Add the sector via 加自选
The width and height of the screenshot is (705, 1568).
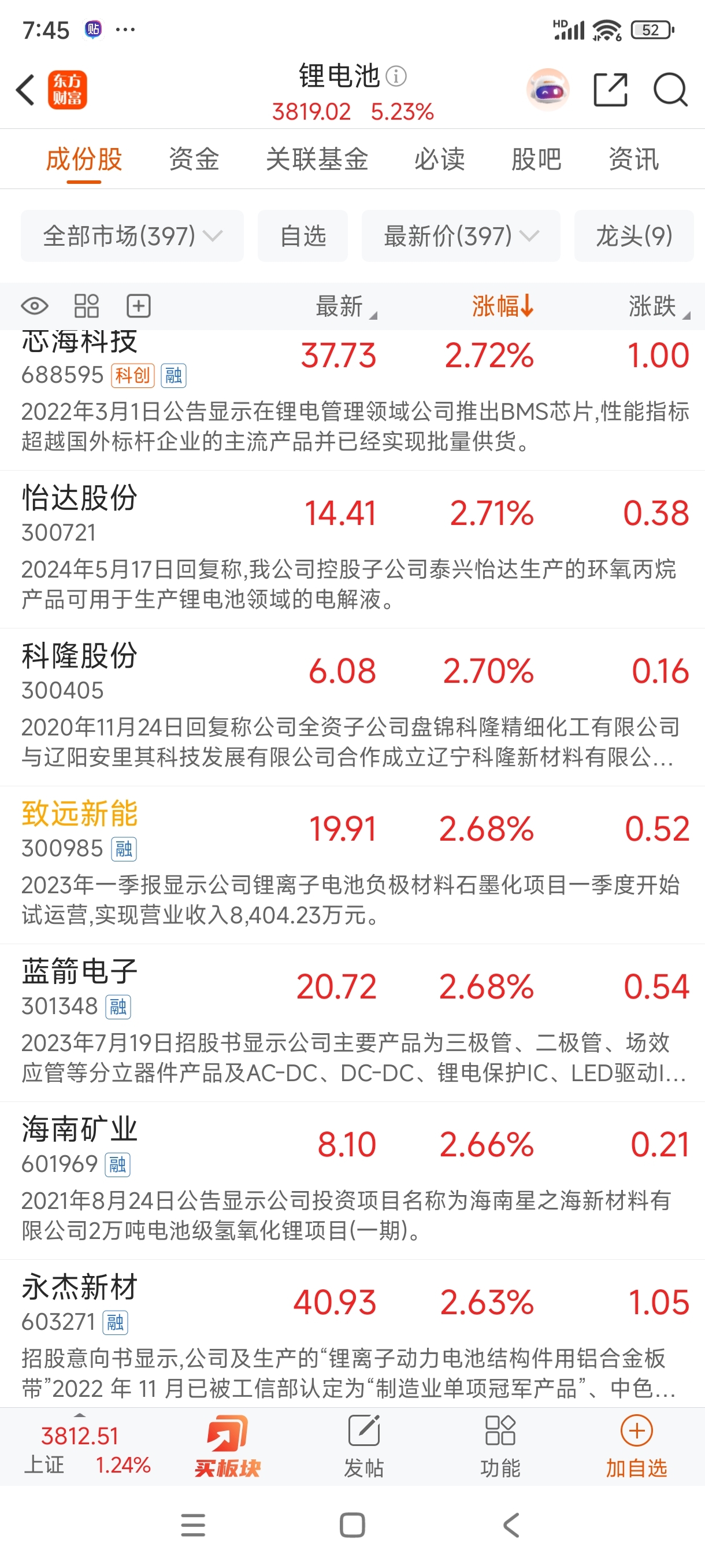click(636, 1447)
